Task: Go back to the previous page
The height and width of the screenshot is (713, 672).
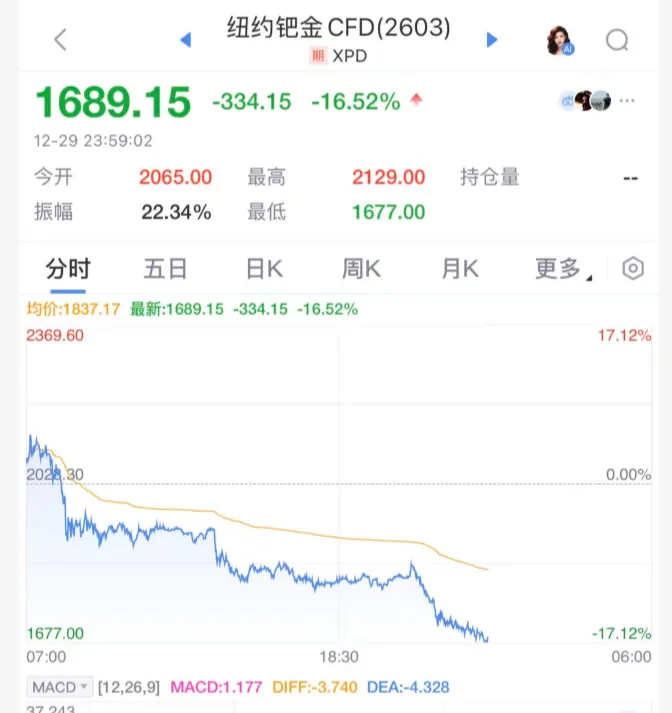Action: coord(61,40)
